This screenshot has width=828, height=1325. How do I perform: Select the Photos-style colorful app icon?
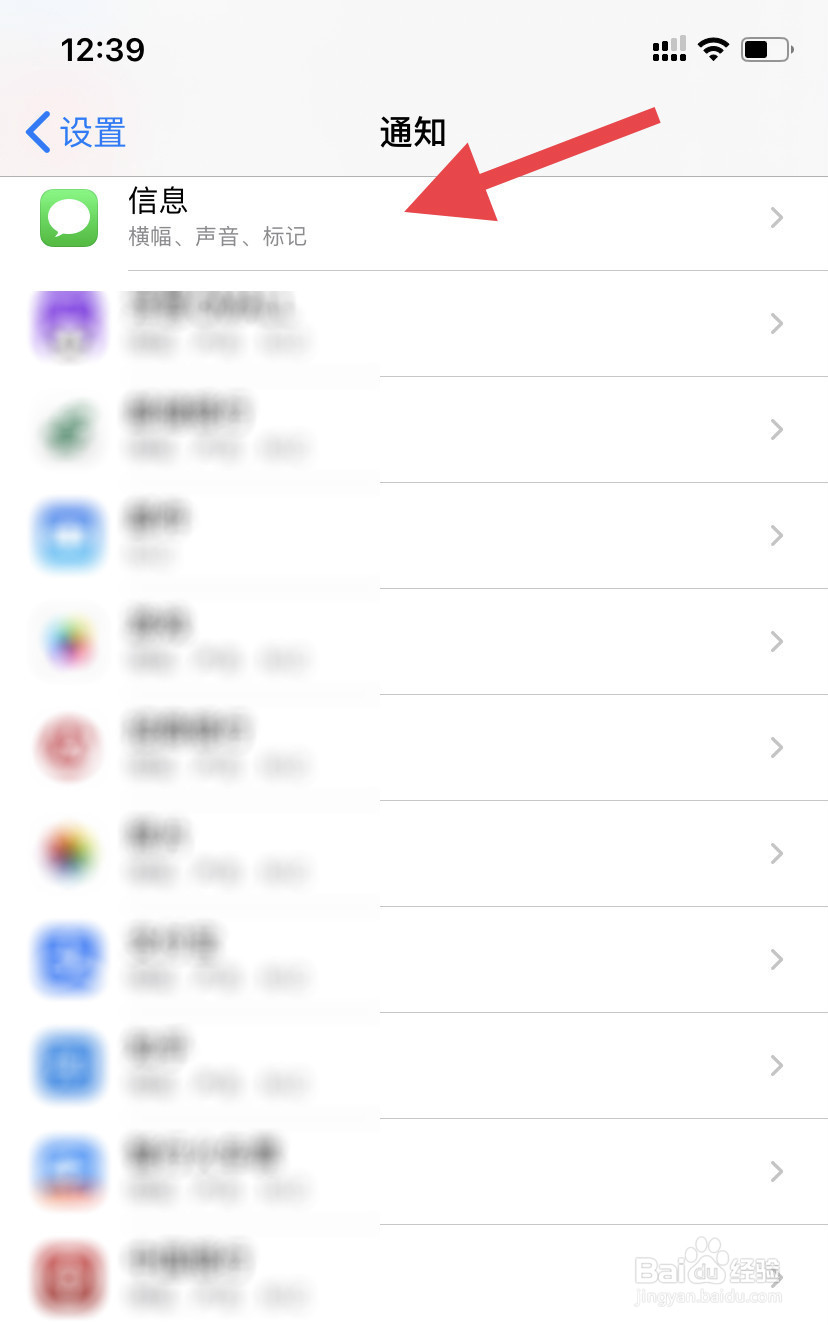point(68,853)
